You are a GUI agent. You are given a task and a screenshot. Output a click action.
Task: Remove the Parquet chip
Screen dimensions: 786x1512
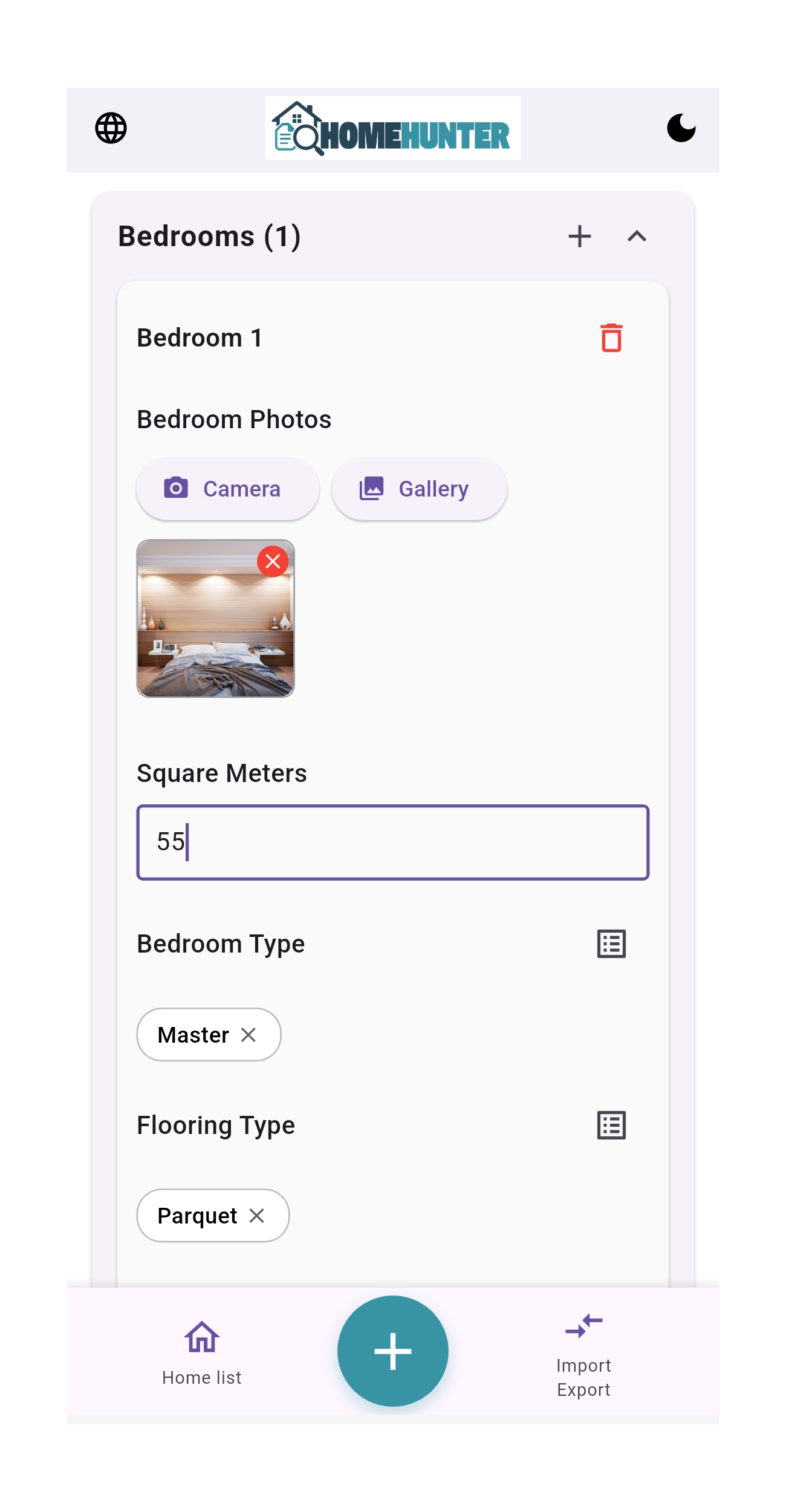click(257, 1216)
